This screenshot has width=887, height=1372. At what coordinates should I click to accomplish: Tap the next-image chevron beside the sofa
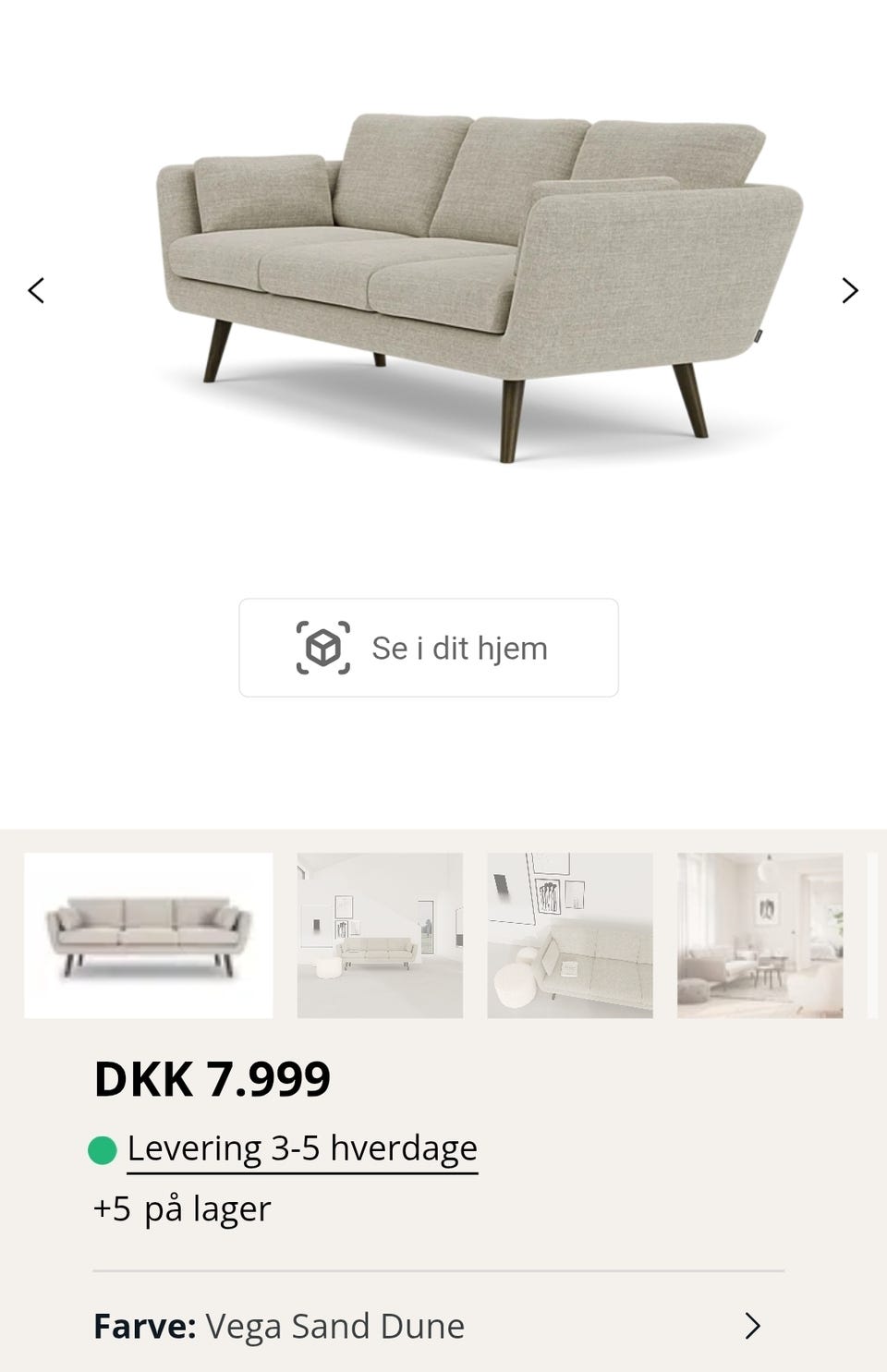pyautogui.click(x=851, y=291)
